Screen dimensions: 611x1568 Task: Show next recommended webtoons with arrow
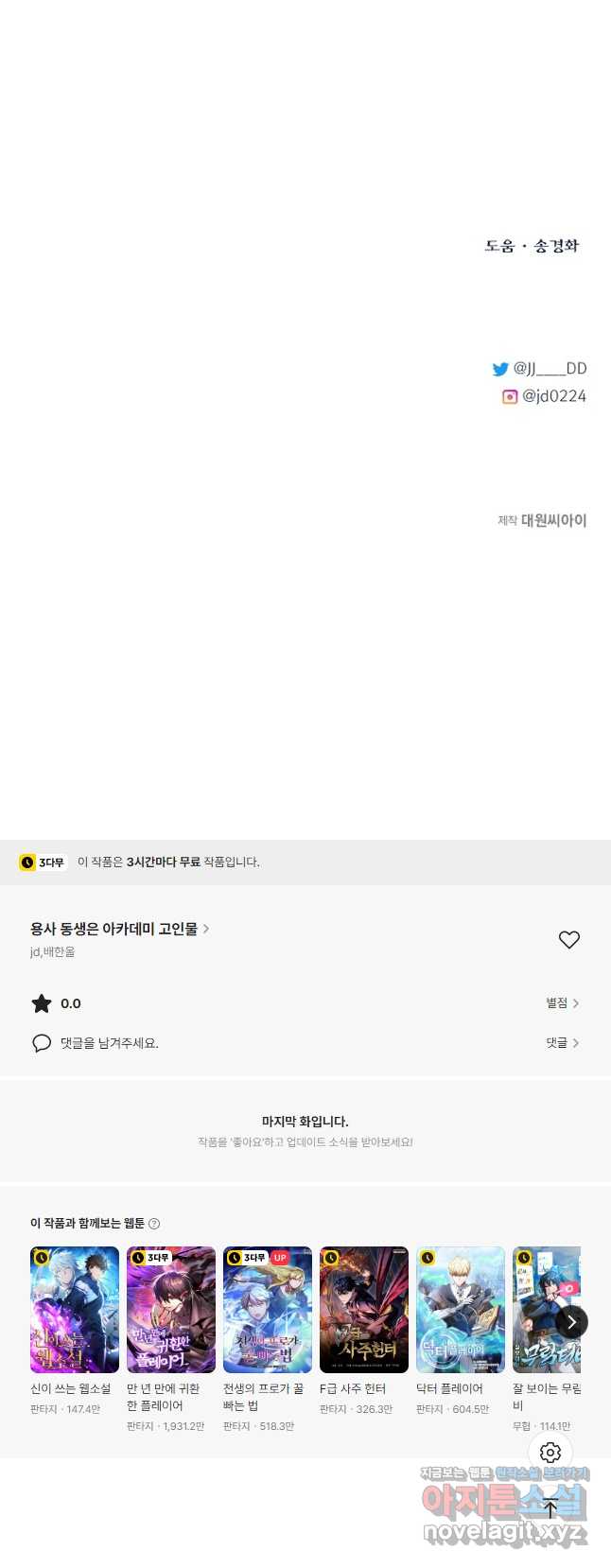click(571, 1322)
